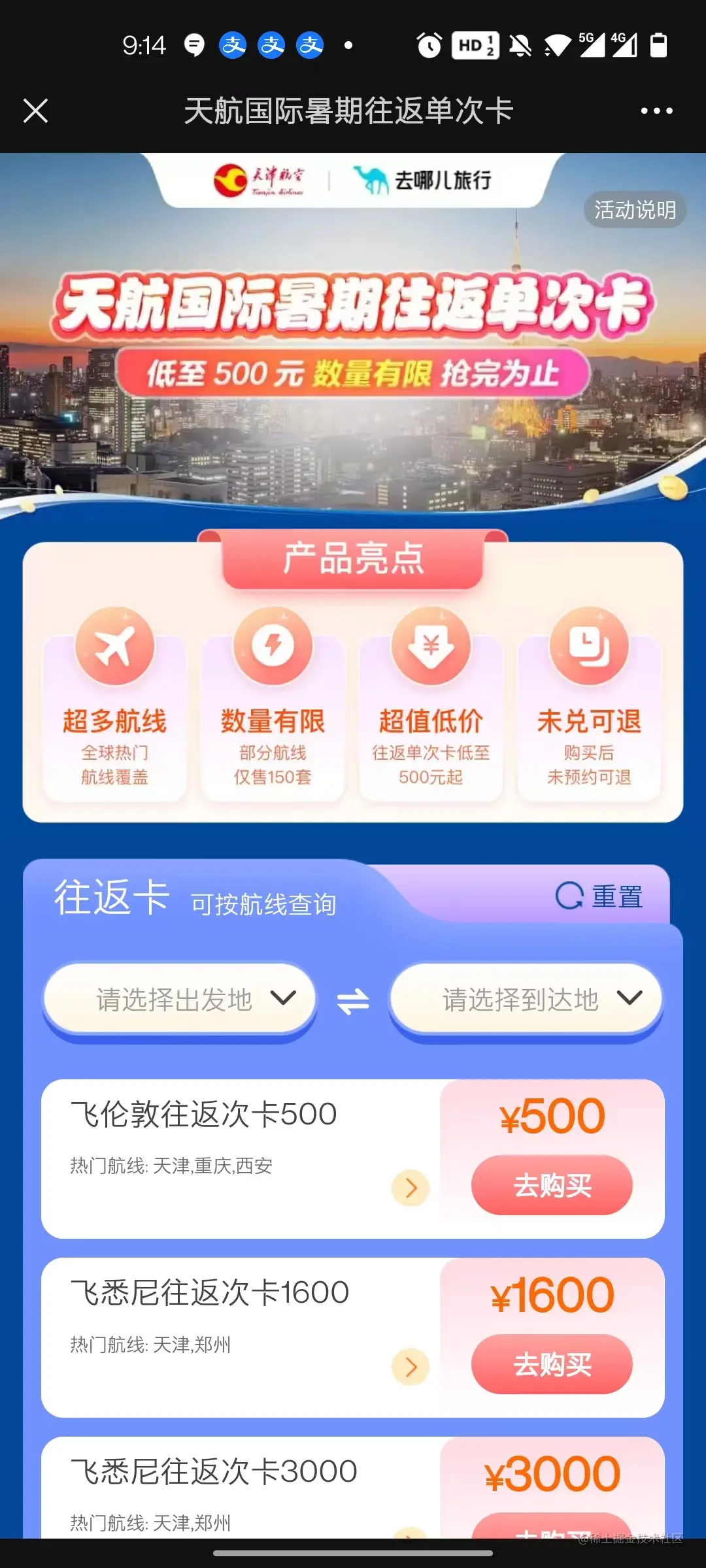
Task: Close the 天航国际暑期往返单次卡 page
Action: (36, 110)
